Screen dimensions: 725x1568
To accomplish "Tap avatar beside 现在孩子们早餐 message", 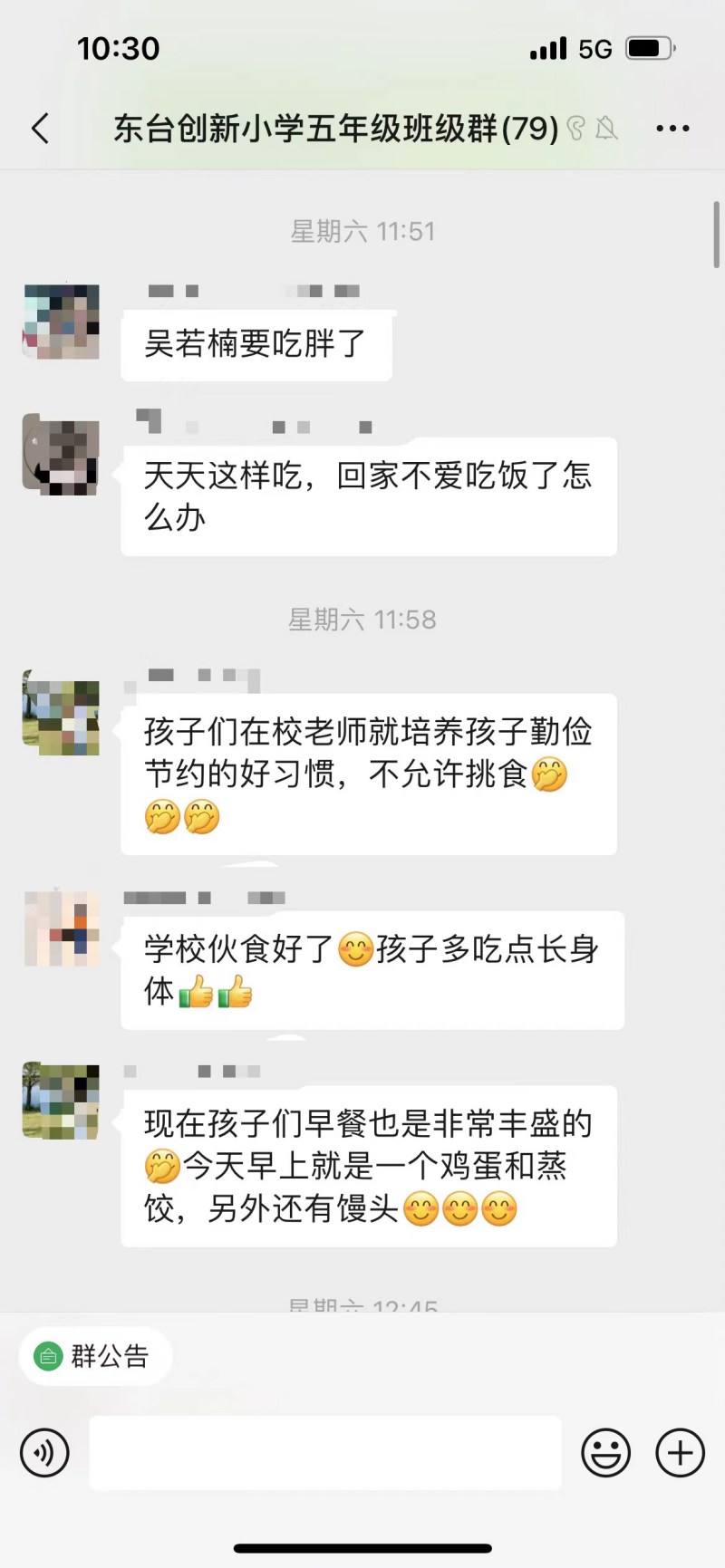I will [x=61, y=1101].
